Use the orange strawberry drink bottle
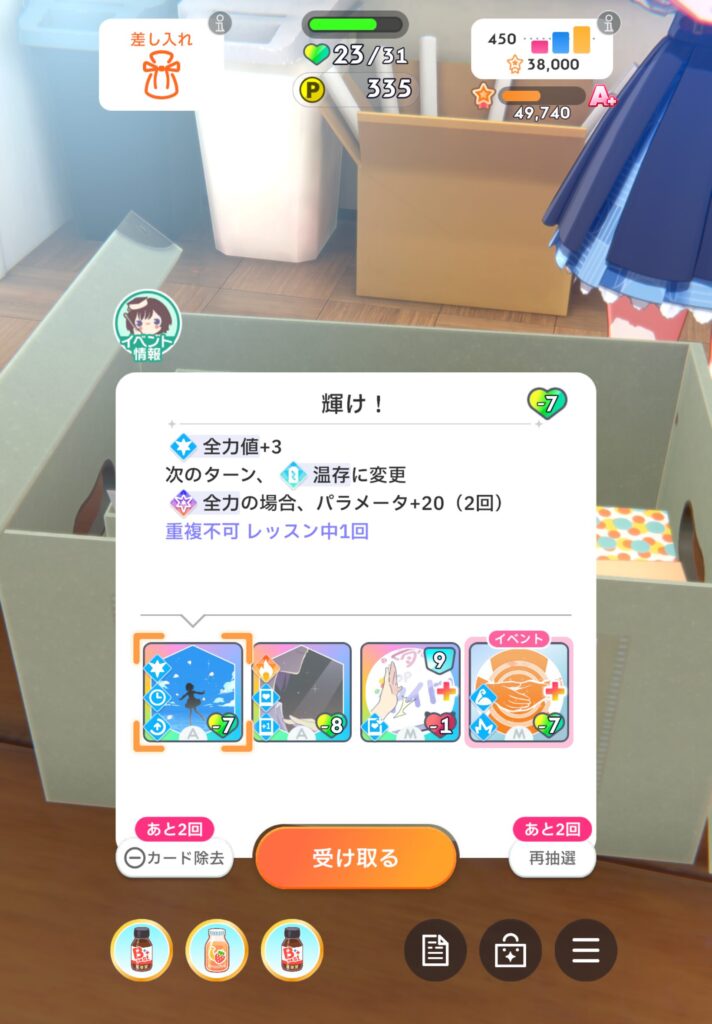This screenshot has height=1024, width=712. (217, 950)
